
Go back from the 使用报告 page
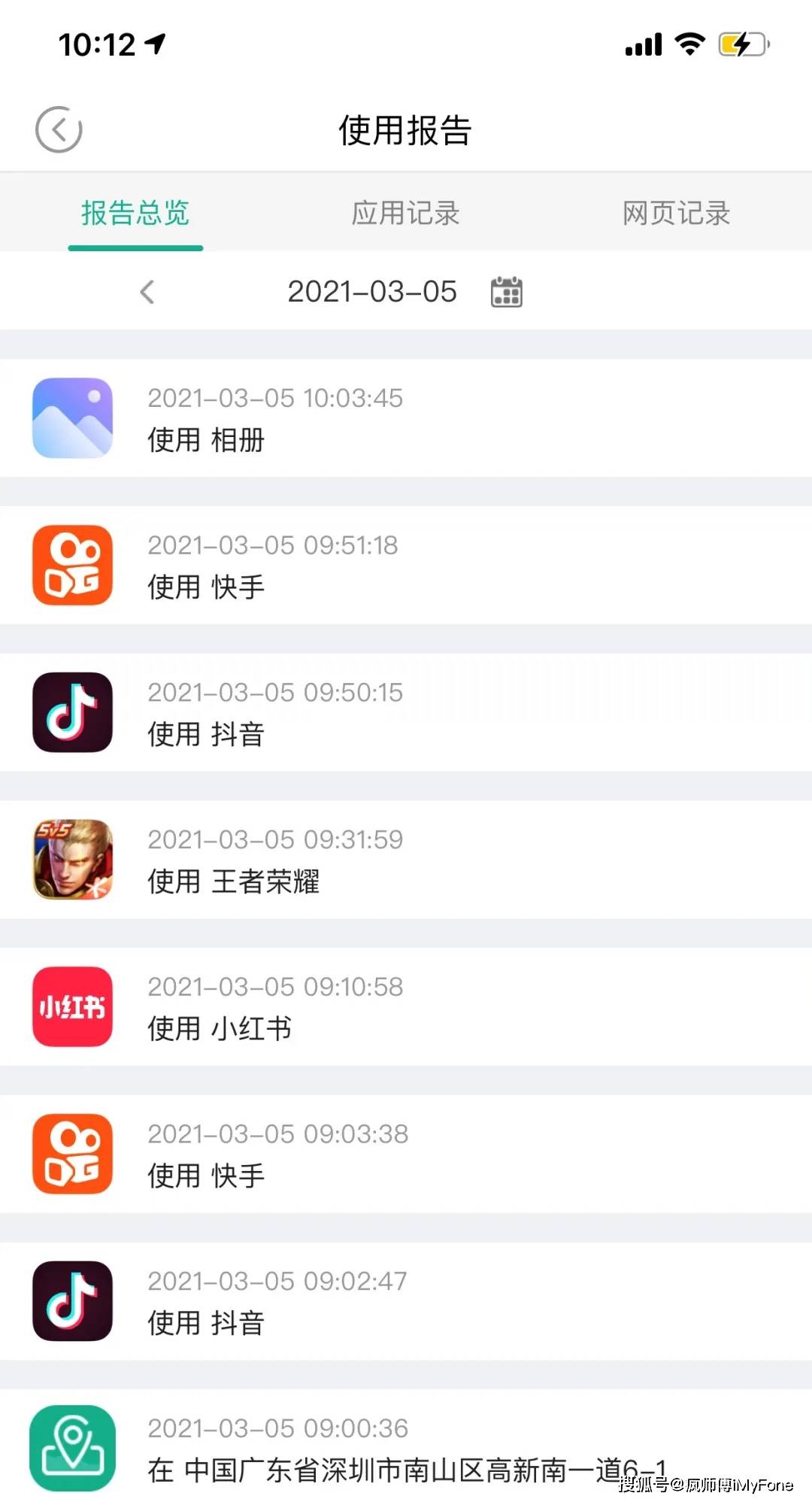coord(59,129)
